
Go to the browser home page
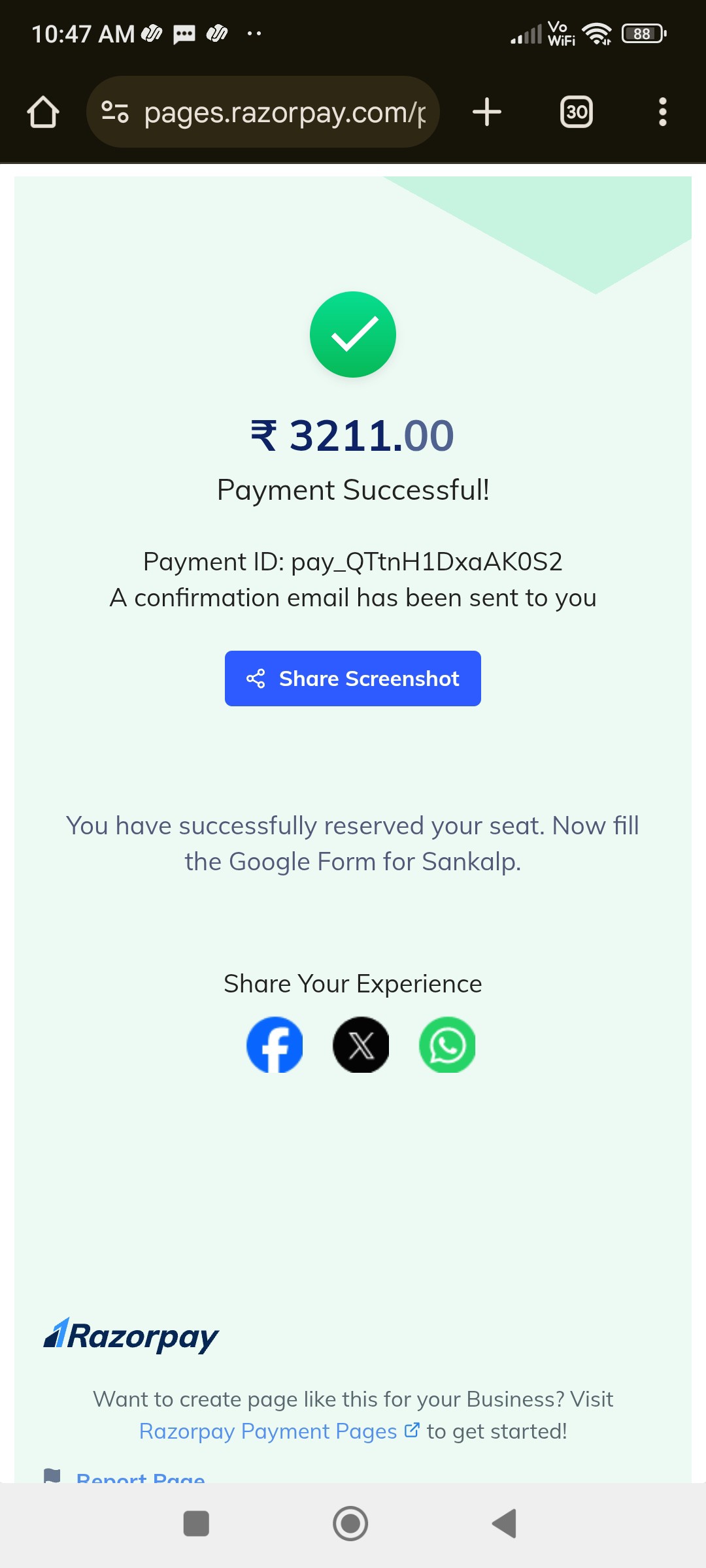(x=43, y=112)
